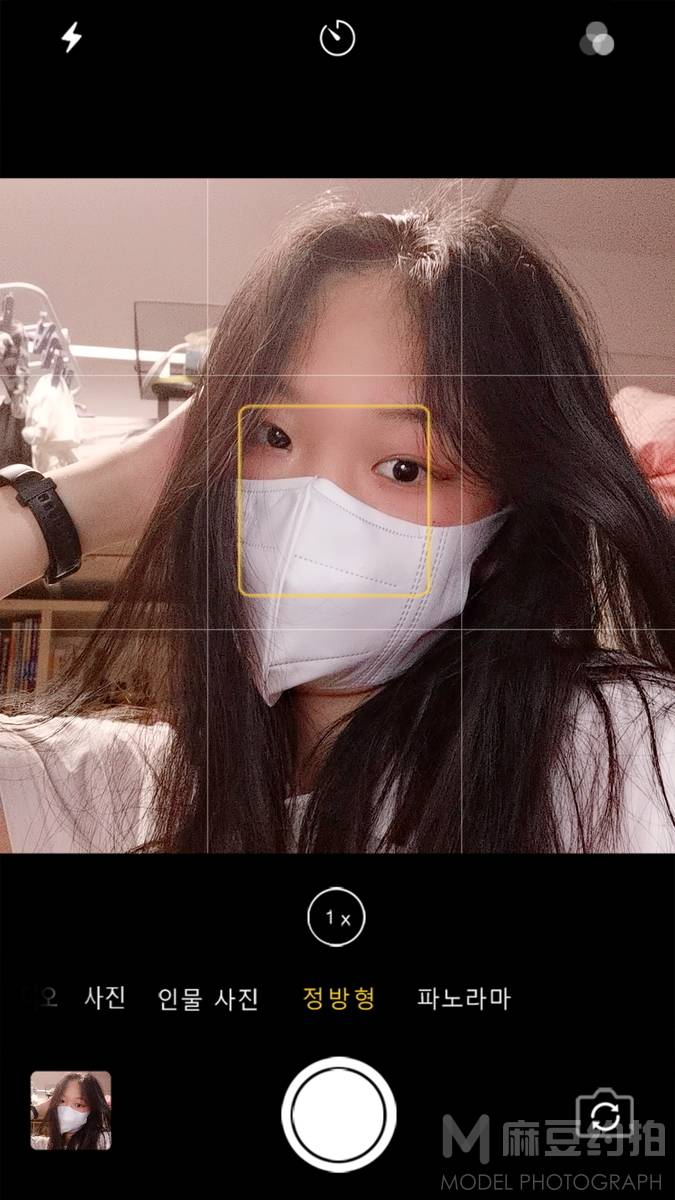The height and width of the screenshot is (1200, 675).
Task: Open the last photo thumbnail
Action: coord(71,1110)
